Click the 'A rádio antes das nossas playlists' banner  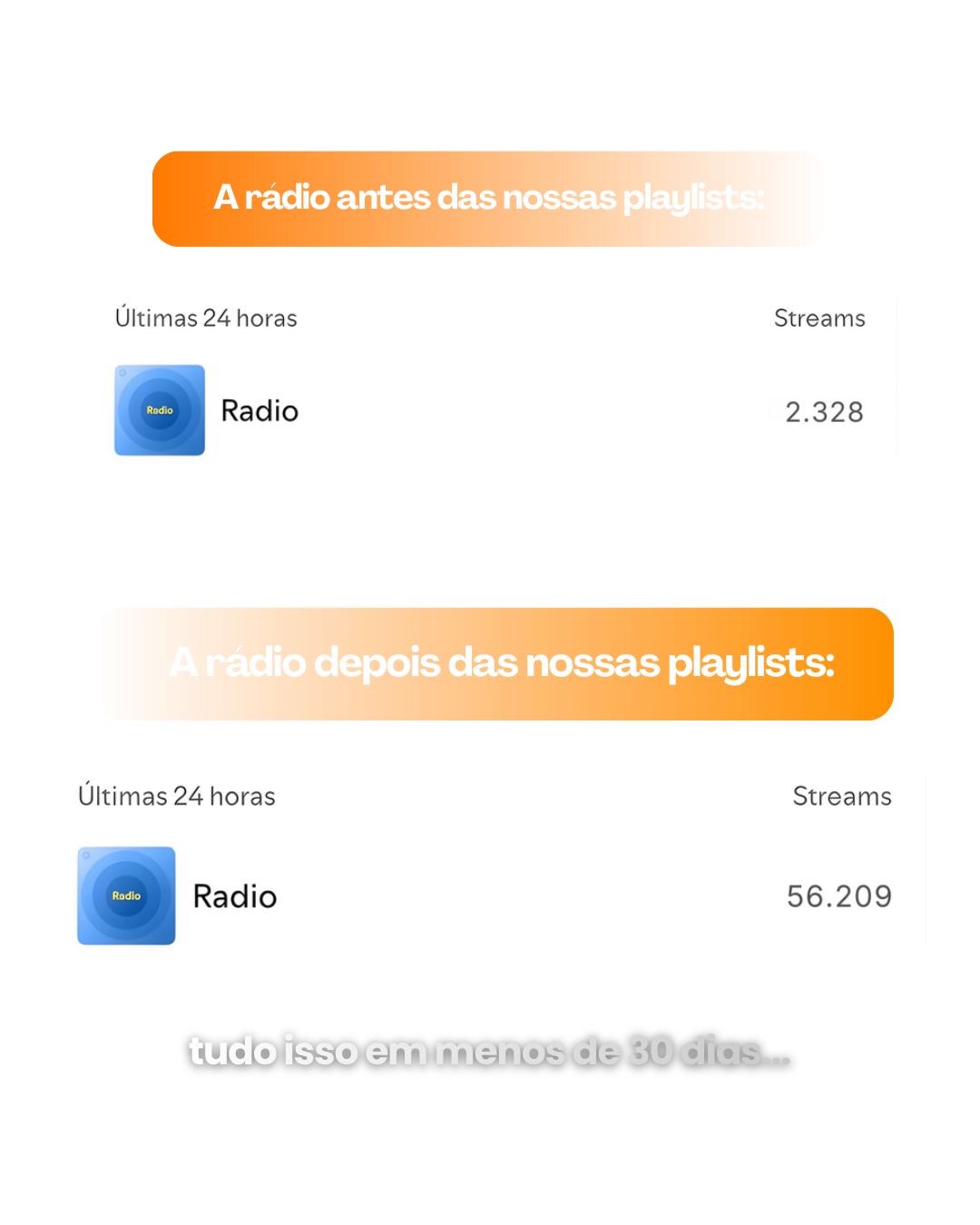(x=490, y=198)
